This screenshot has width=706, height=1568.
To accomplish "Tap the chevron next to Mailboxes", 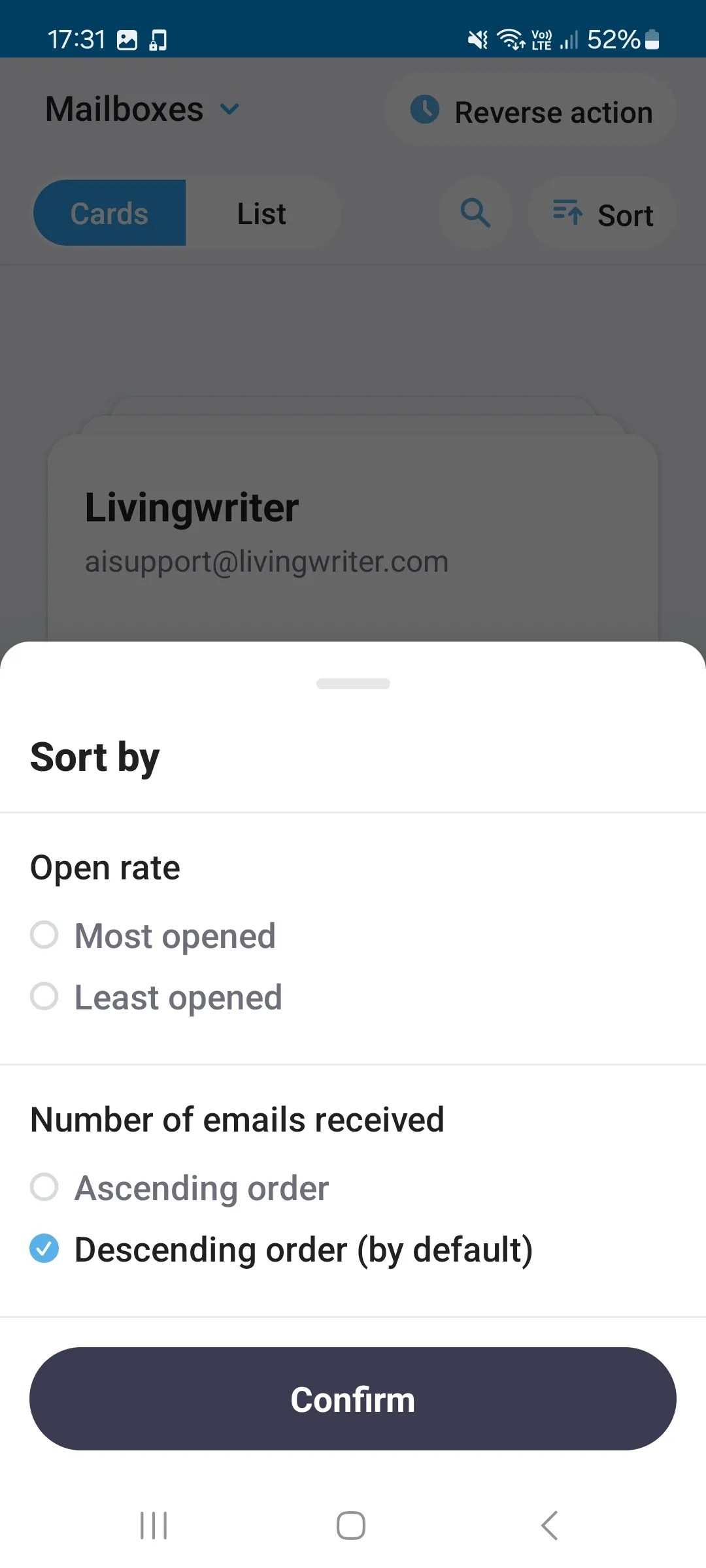I will (230, 110).
